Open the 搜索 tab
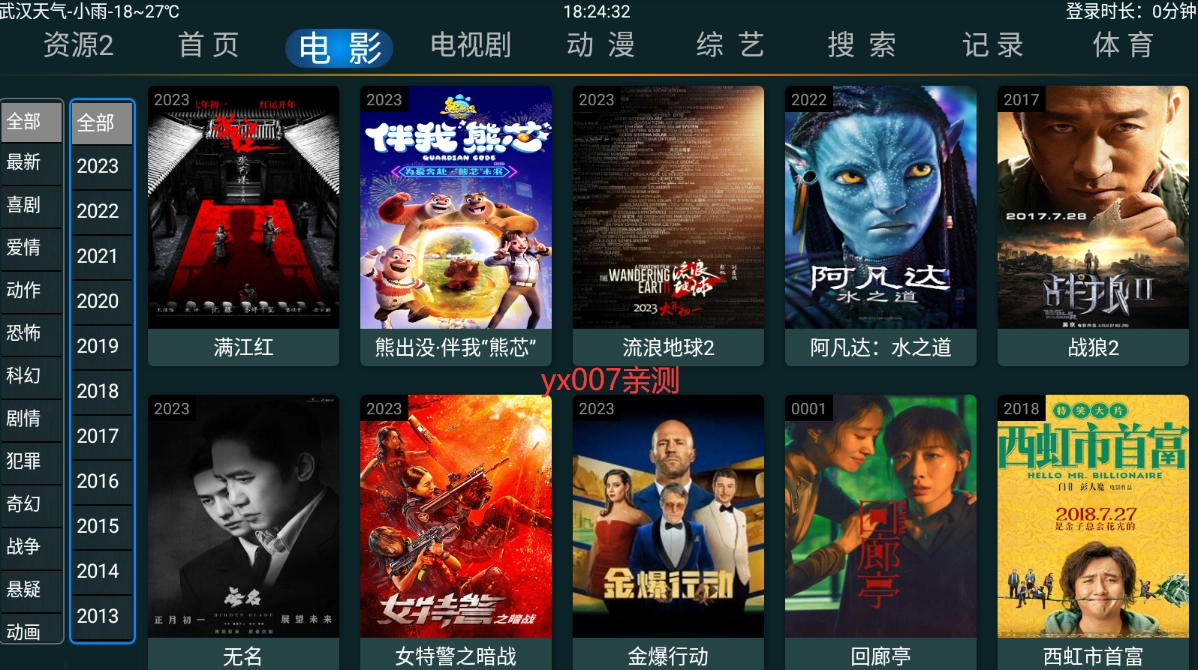Screen dimensions: 1198x670 point(861,46)
